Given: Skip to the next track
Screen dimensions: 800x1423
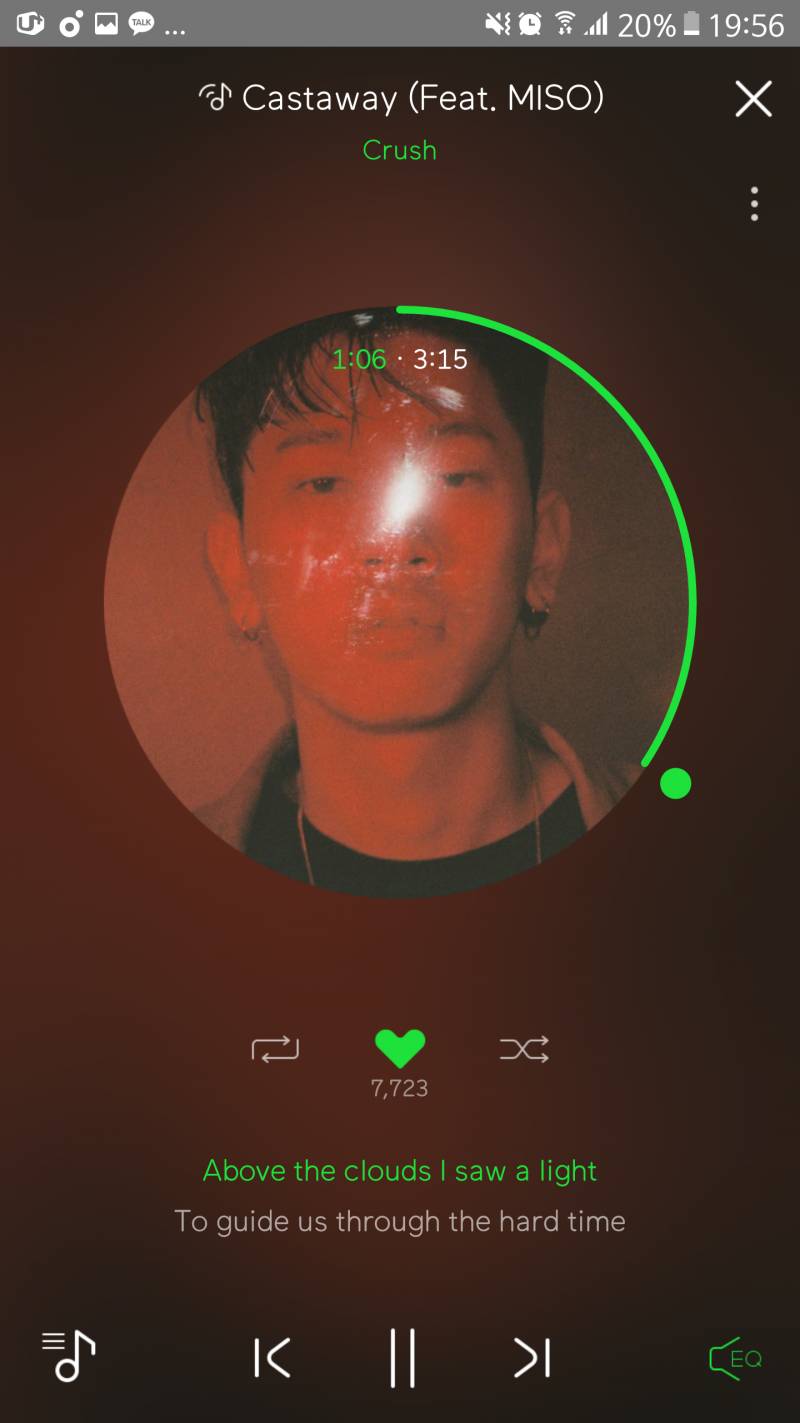Looking at the screenshot, I should click(530, 1357).
